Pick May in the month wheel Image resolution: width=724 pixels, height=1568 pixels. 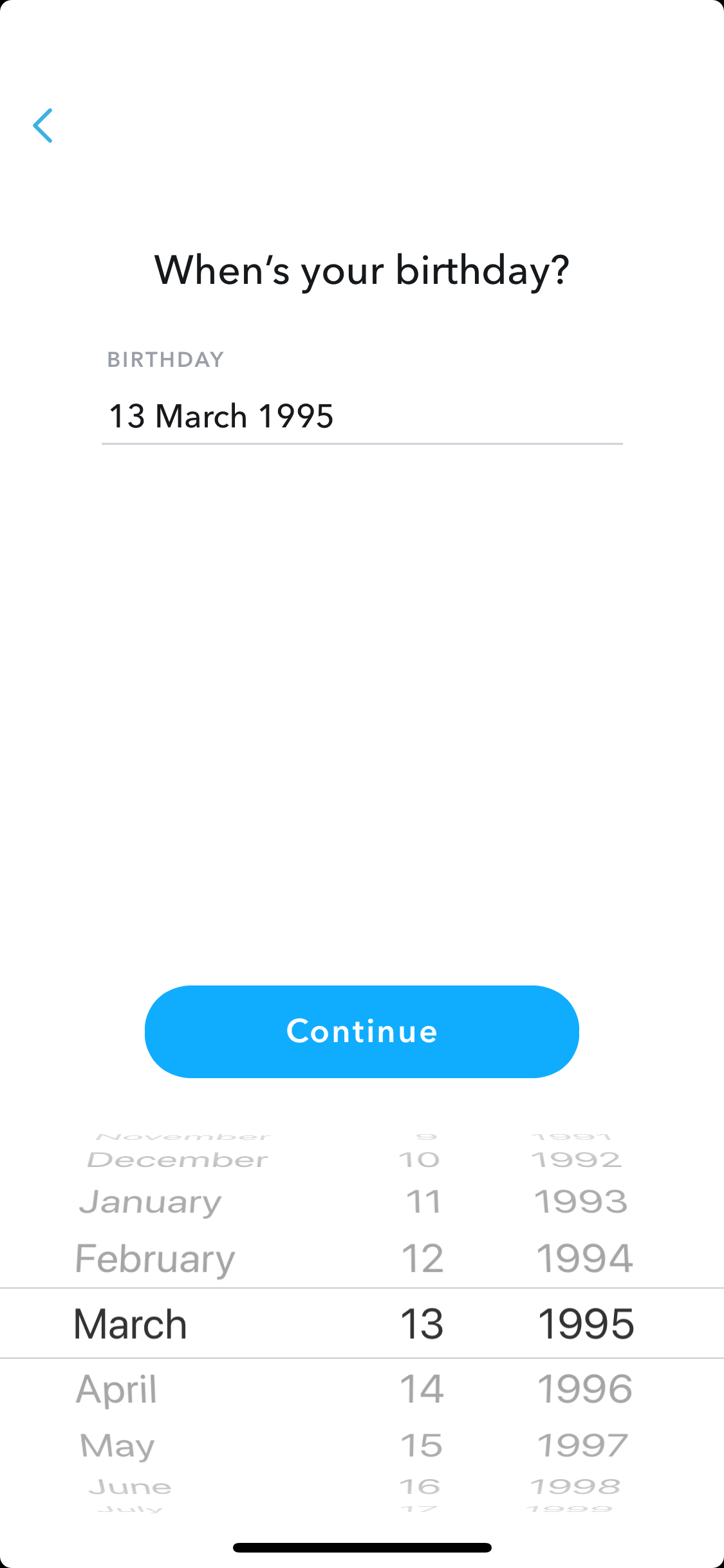117,1446
